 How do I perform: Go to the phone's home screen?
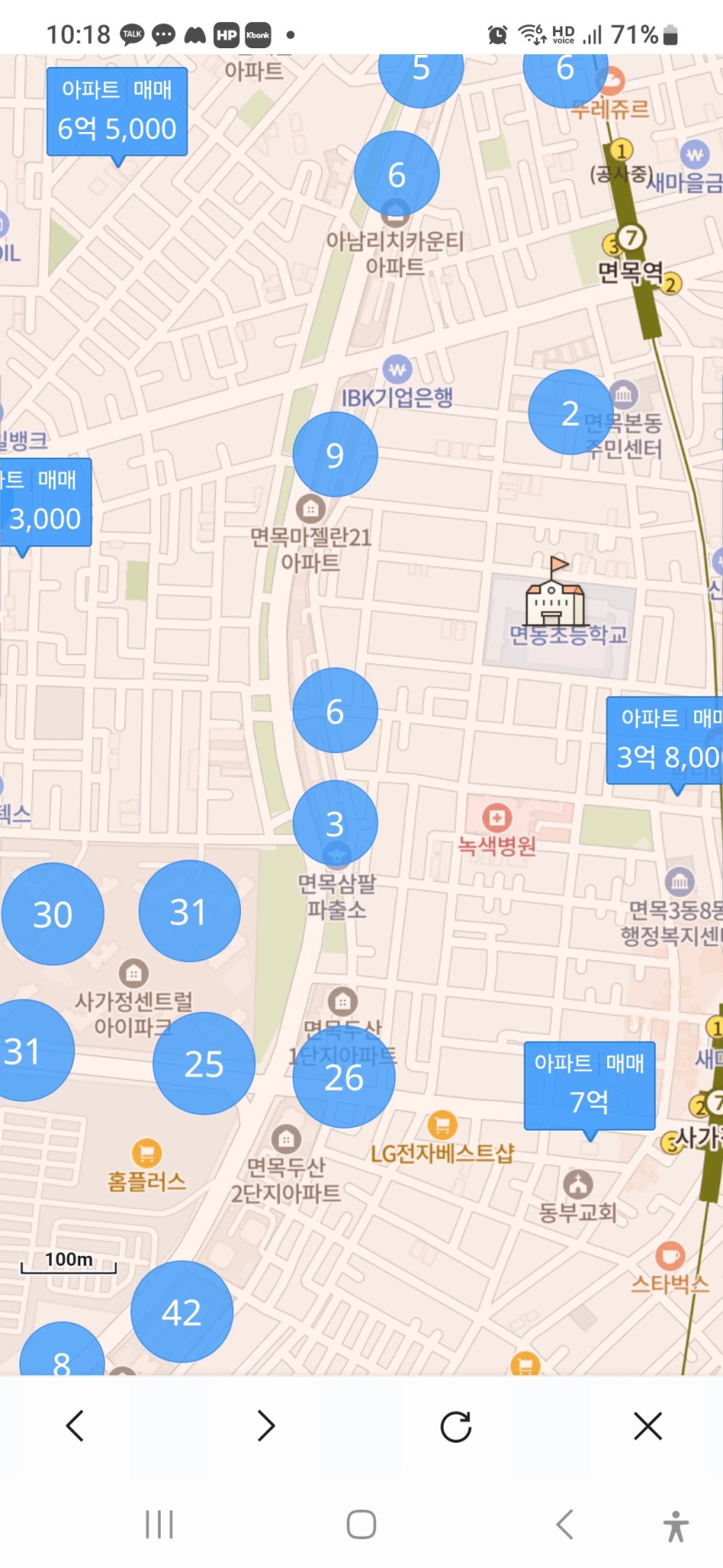point(361,1524)
